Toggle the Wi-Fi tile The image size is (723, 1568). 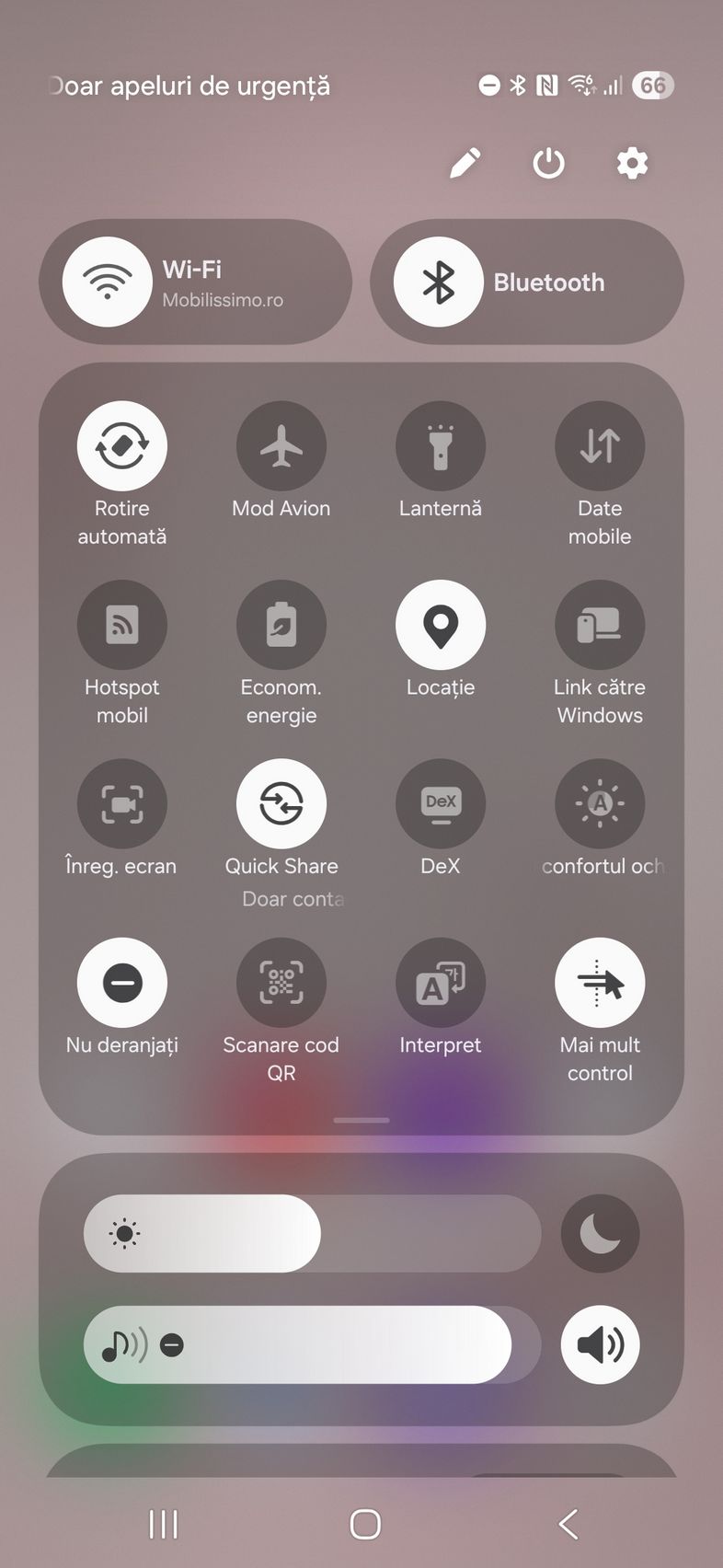point(195,282)
